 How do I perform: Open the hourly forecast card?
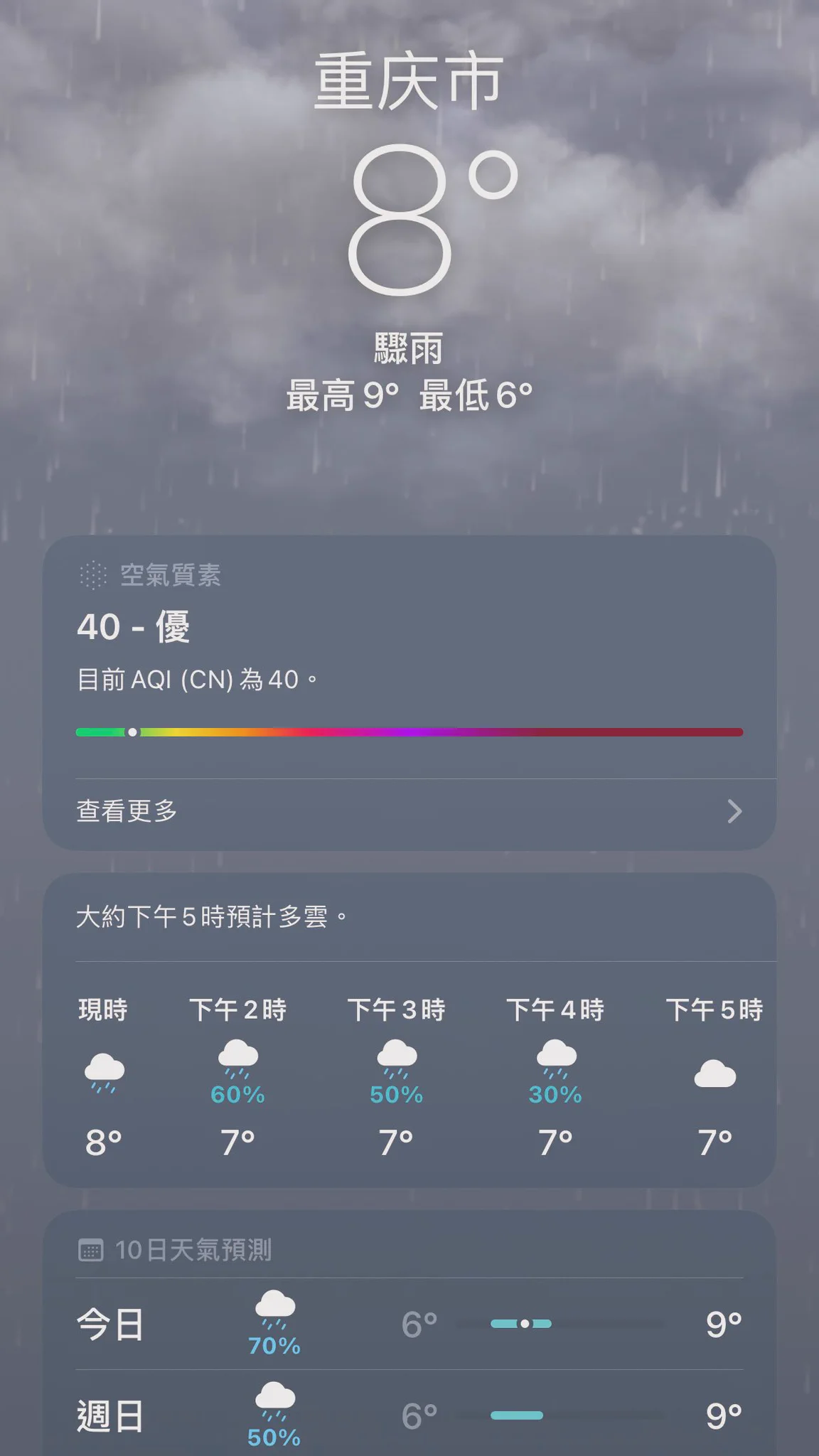[x=409, y=1066]
